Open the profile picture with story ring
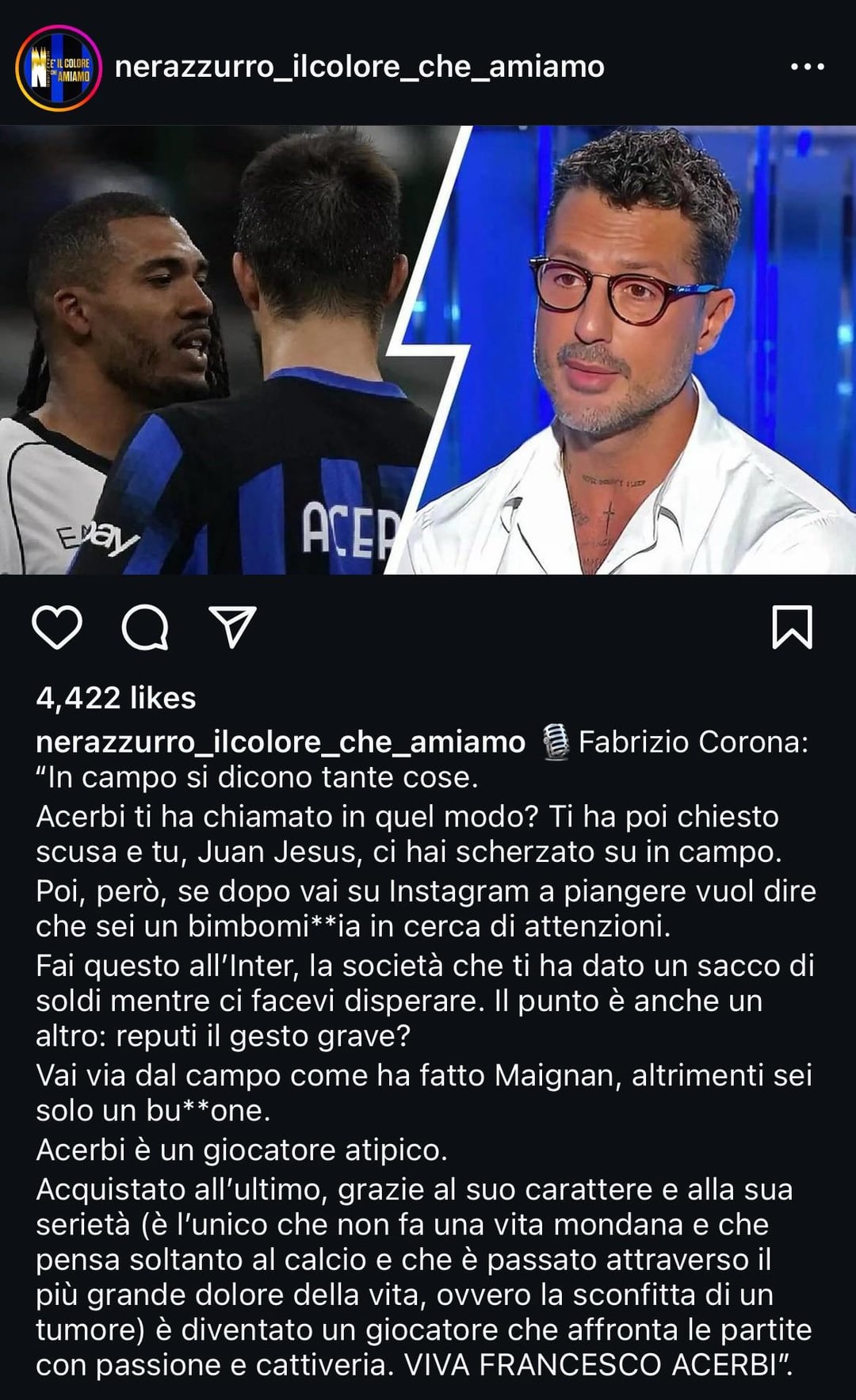The image size is (856, 1400). 58,67
